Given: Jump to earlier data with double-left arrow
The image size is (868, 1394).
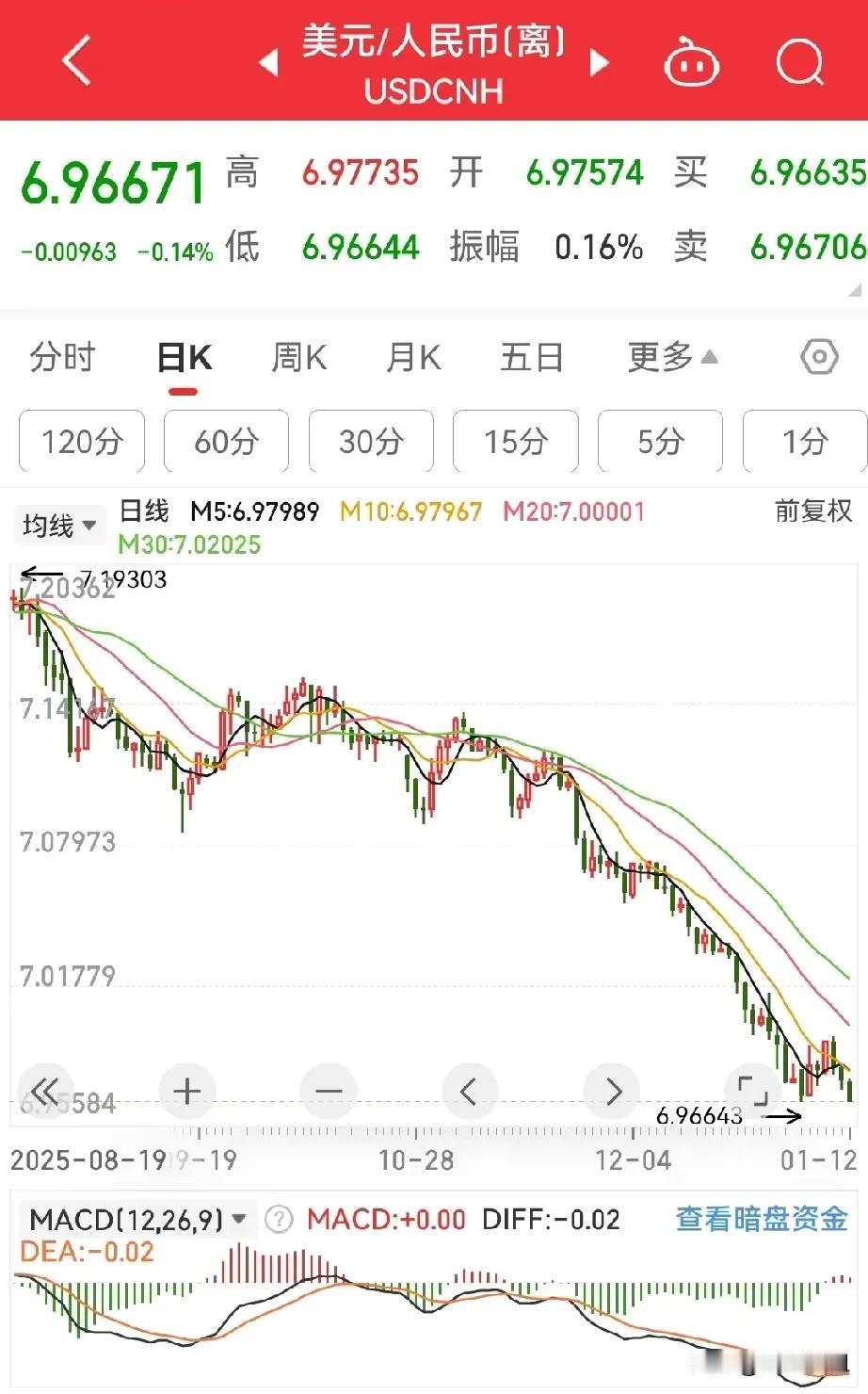Looking at the screenshot, I should click(x=45, y=1091).
